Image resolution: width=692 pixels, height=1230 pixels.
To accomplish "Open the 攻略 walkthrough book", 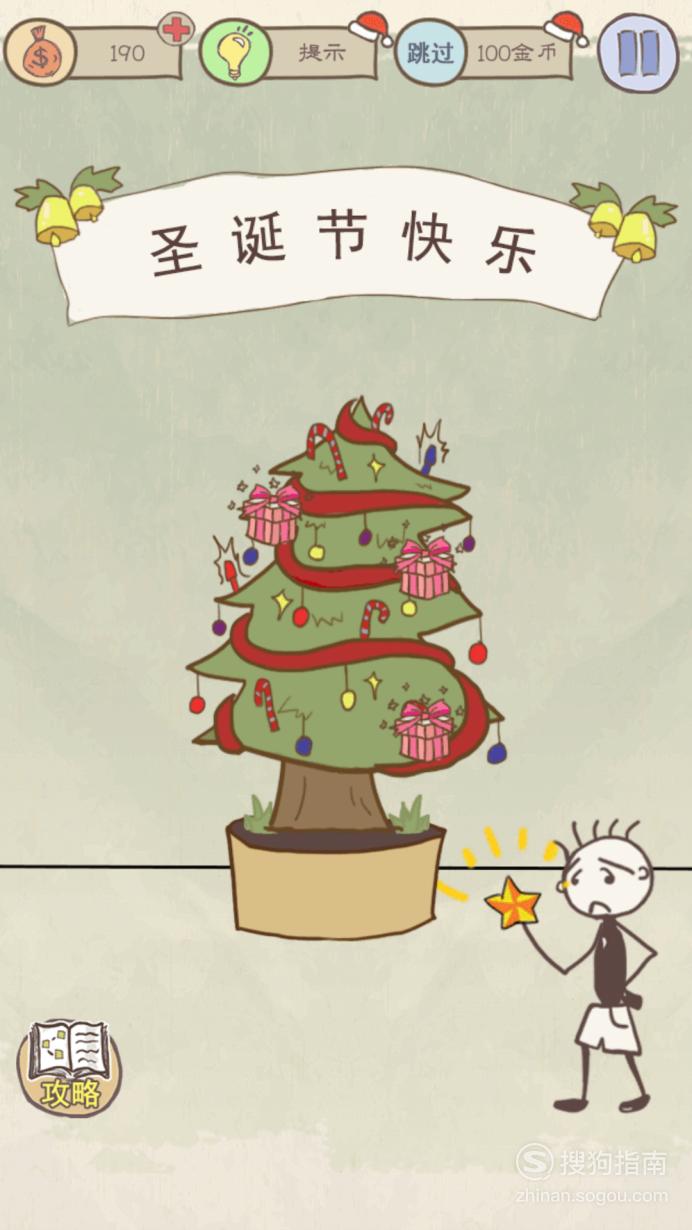I will (69, 1068).
